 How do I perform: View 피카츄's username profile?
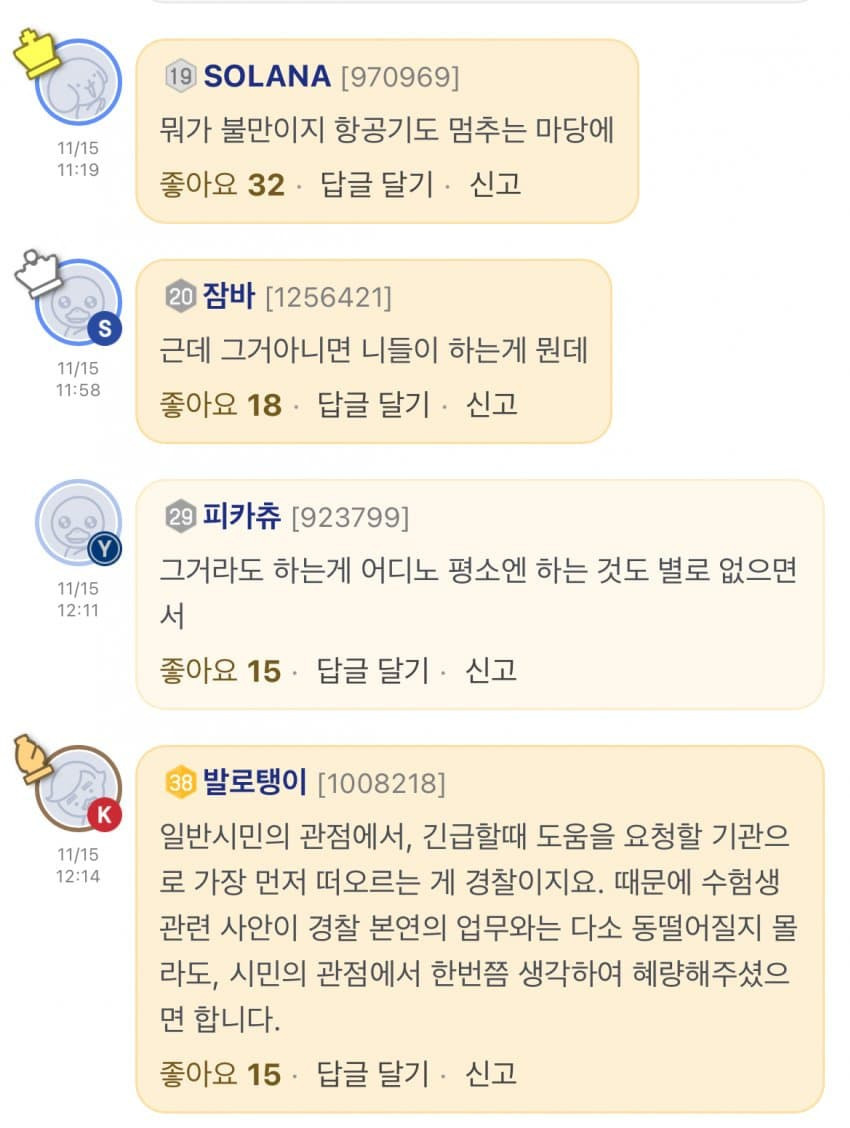[x=242, y=517]
